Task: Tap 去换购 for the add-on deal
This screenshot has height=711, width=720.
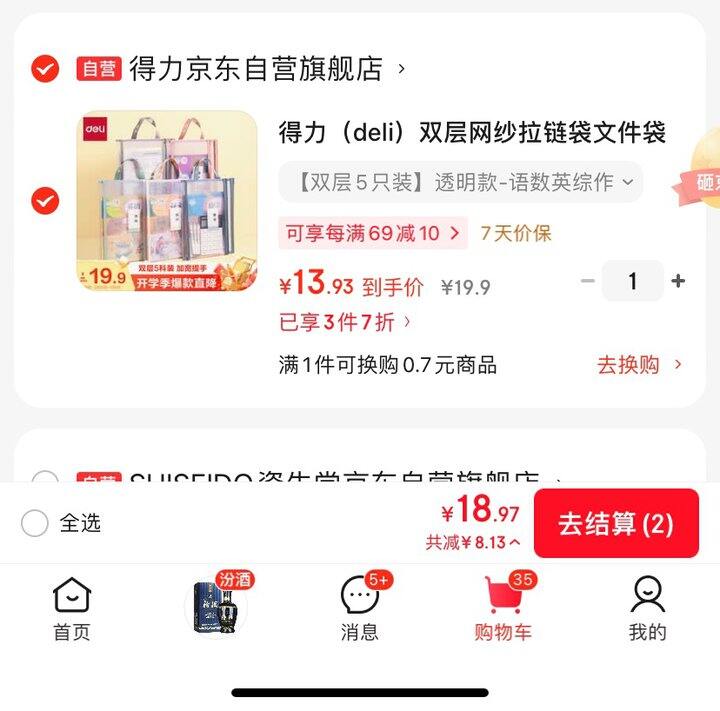Action: click(x=640, y=365)
